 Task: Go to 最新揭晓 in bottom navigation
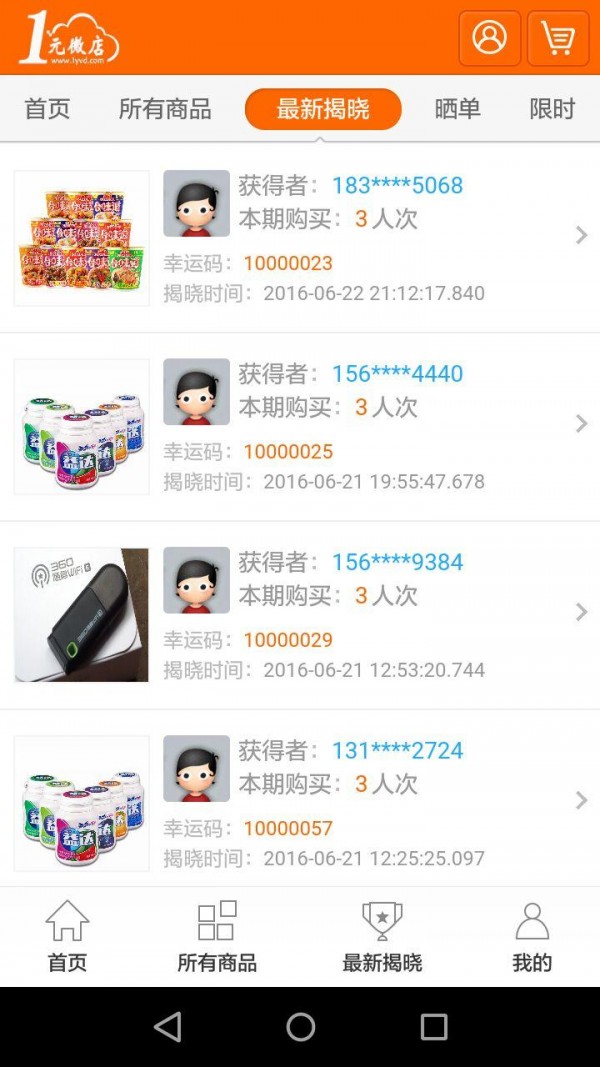(382, 936)
